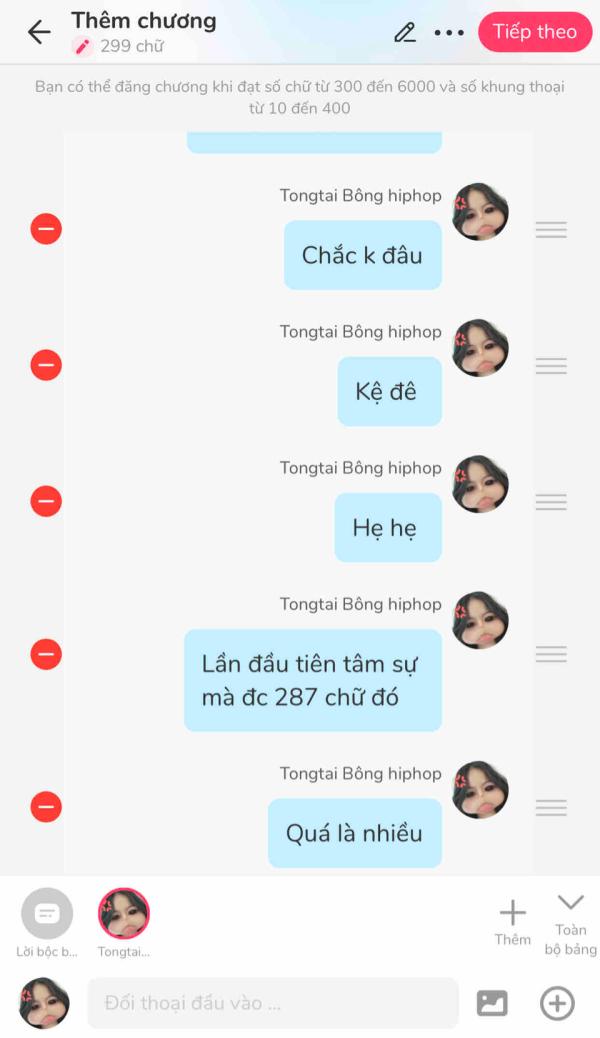The image size is (600, 1038).
Task: Go back using the top-left arrow
Action: tap(39, 32)
